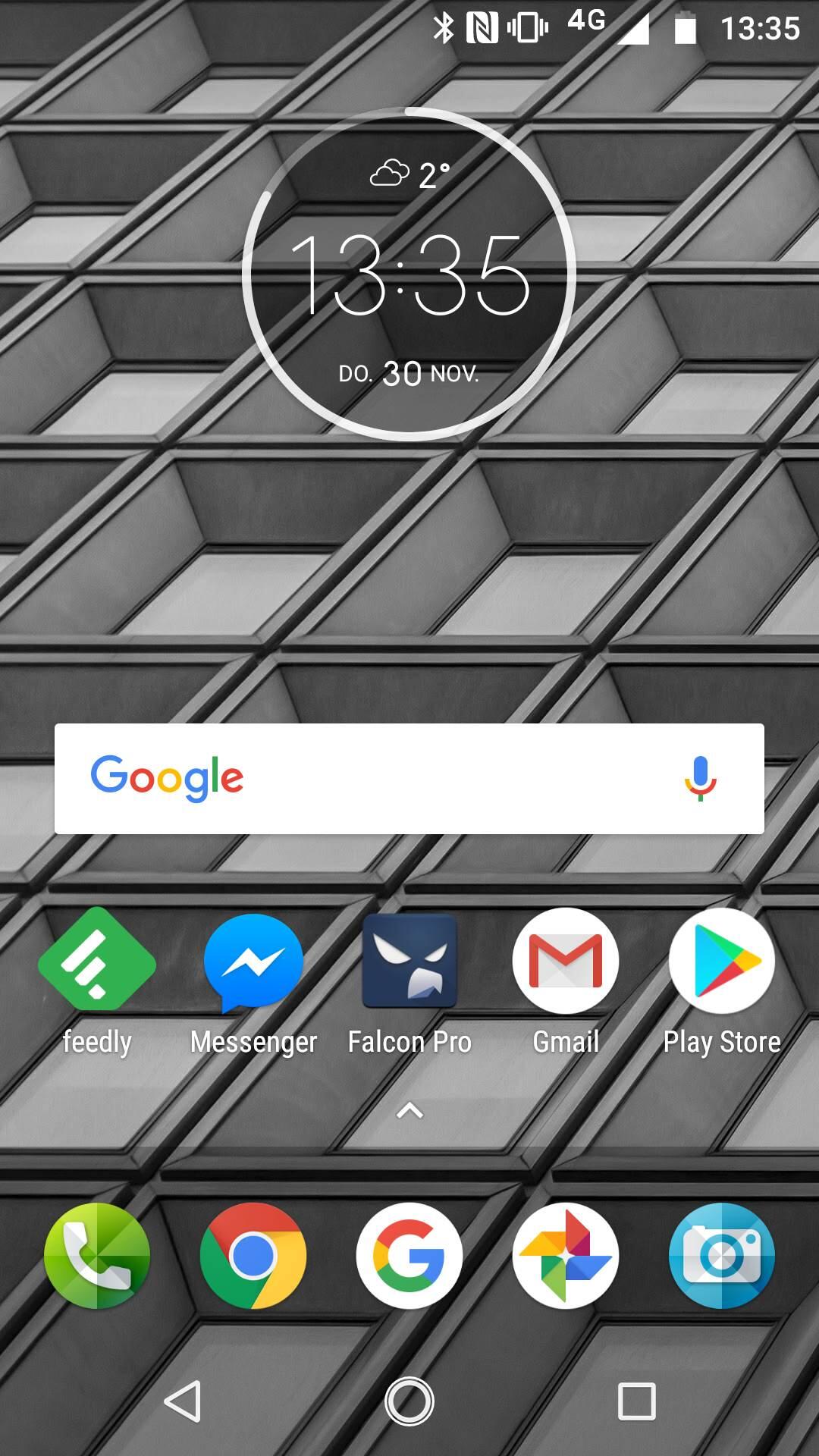Launch the Play Store
The height and width of the screenshot is (1456, 819).
721,962
